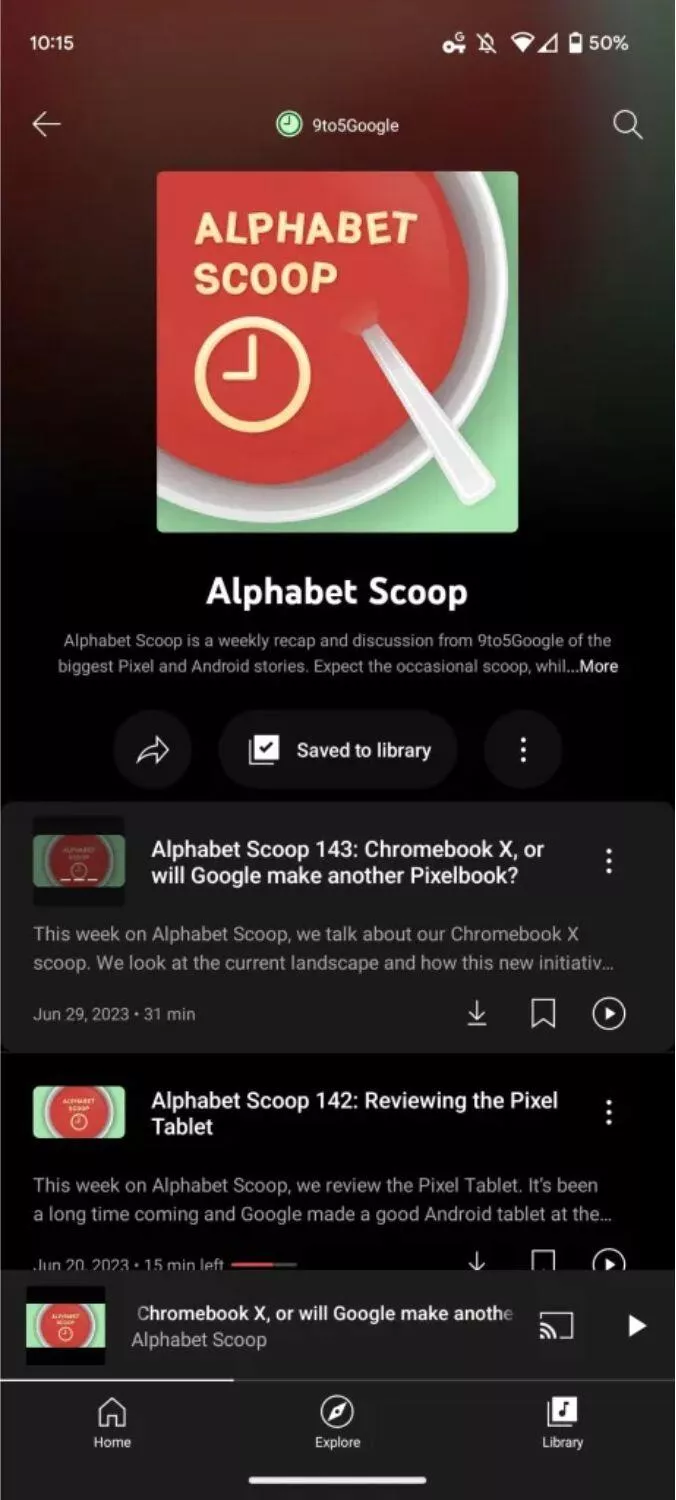
Task: Switch to the Explore tab
Action: [x=338, y=1422]
